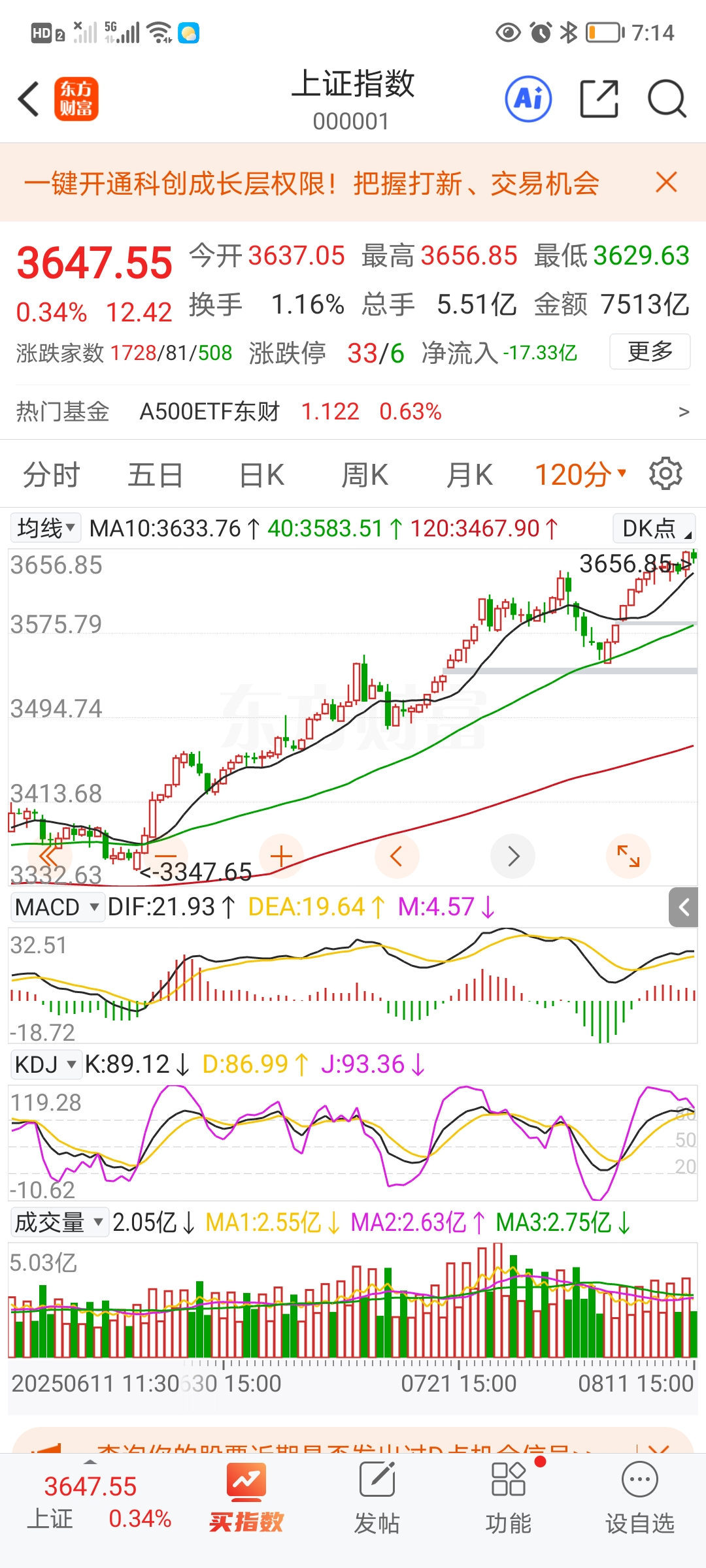The width and height of the screenshot is (706, 1568).
Task: Toggle the DK点 signal button
Action: coord(654,528)
